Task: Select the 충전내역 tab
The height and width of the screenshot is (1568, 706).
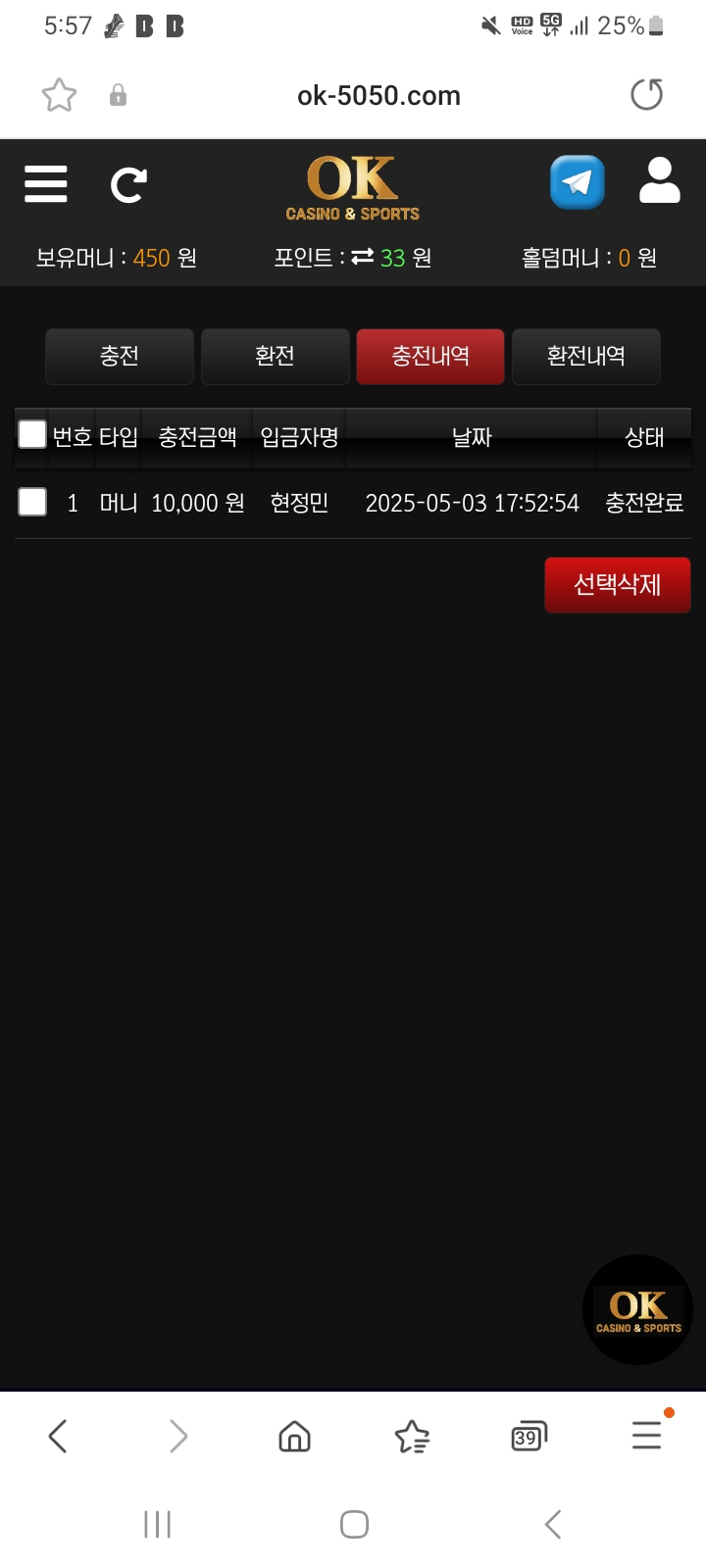Action: pos(430,356)
